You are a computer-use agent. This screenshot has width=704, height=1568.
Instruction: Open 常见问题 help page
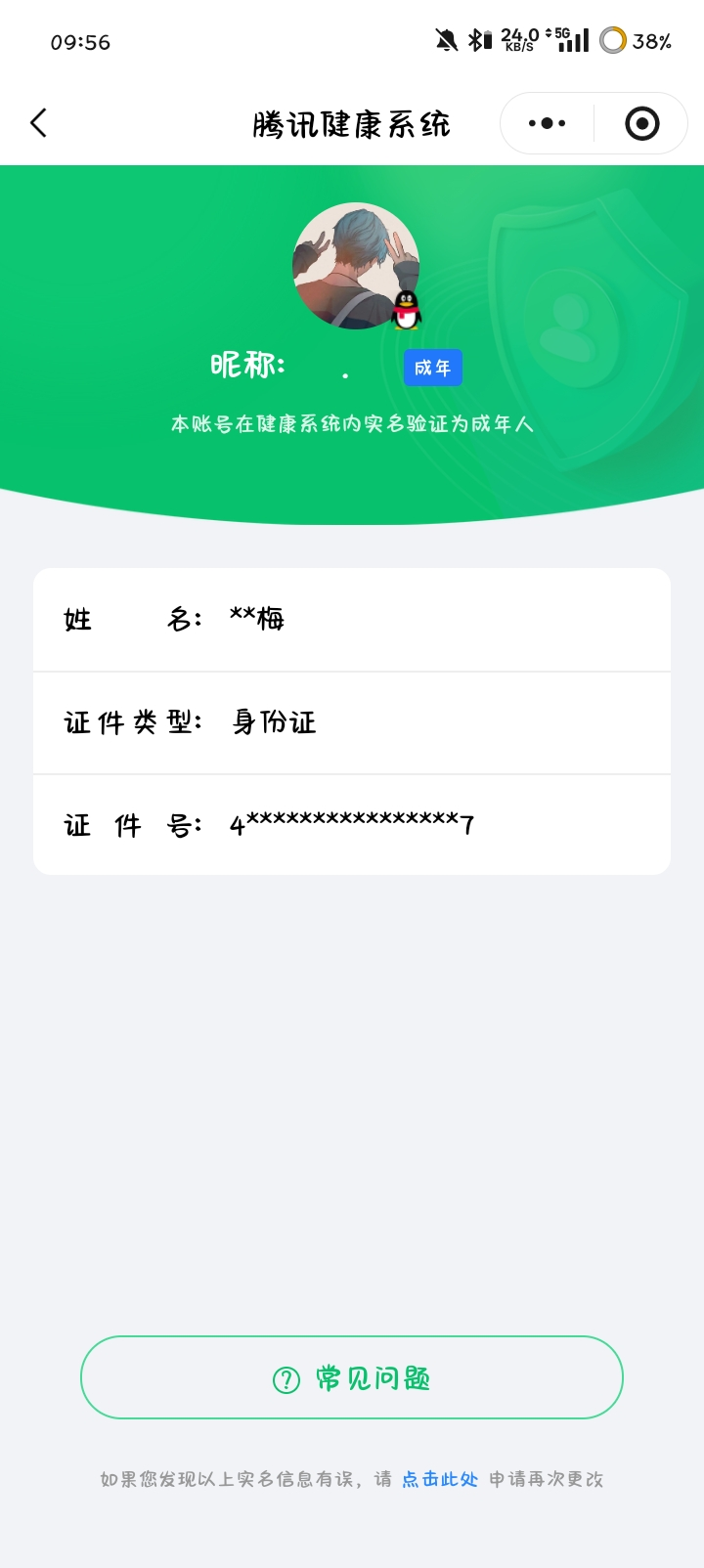tap(352, 1377)
